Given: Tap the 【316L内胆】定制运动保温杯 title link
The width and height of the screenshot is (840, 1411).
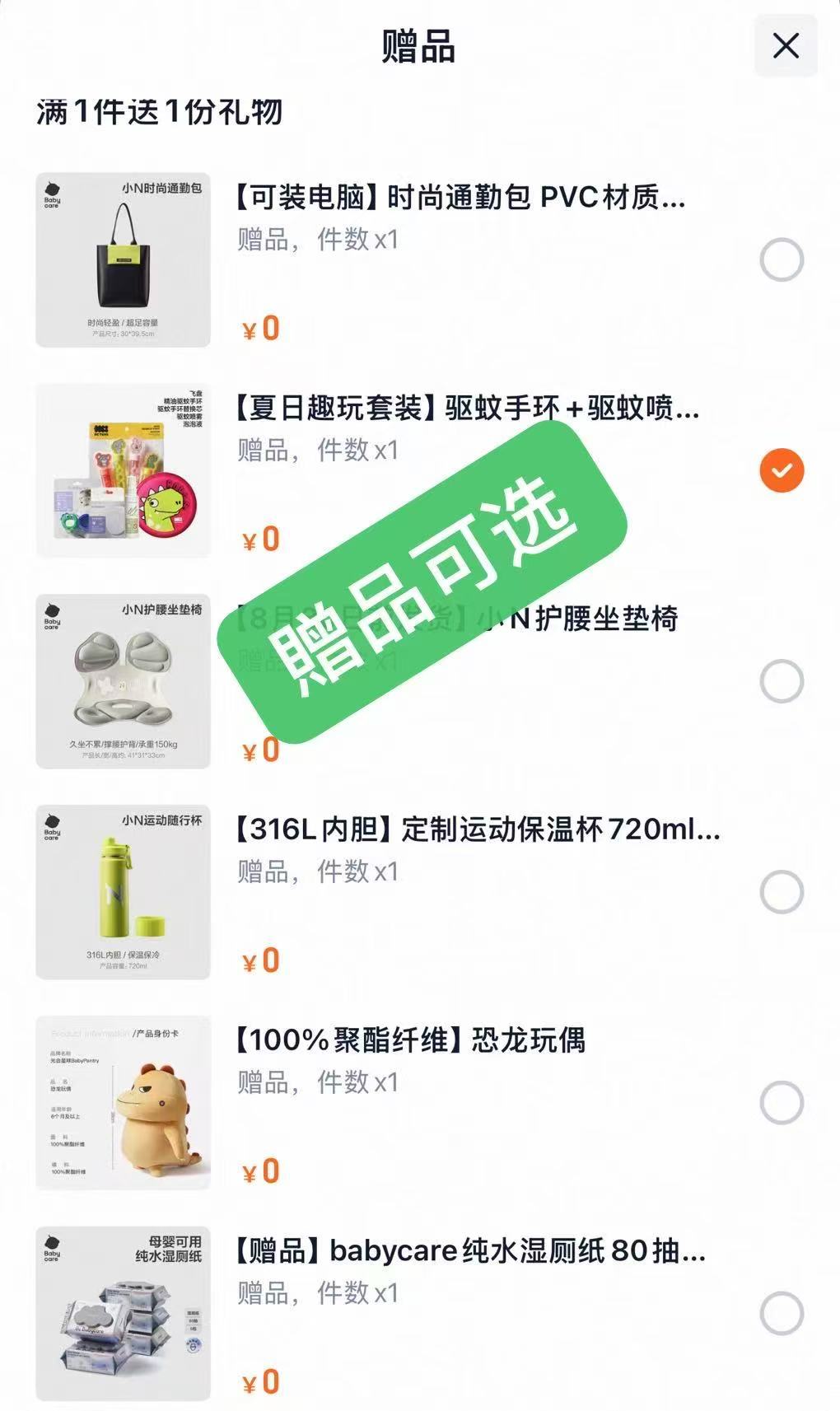Looking at the screenshot, I should [x=478, y=834].
